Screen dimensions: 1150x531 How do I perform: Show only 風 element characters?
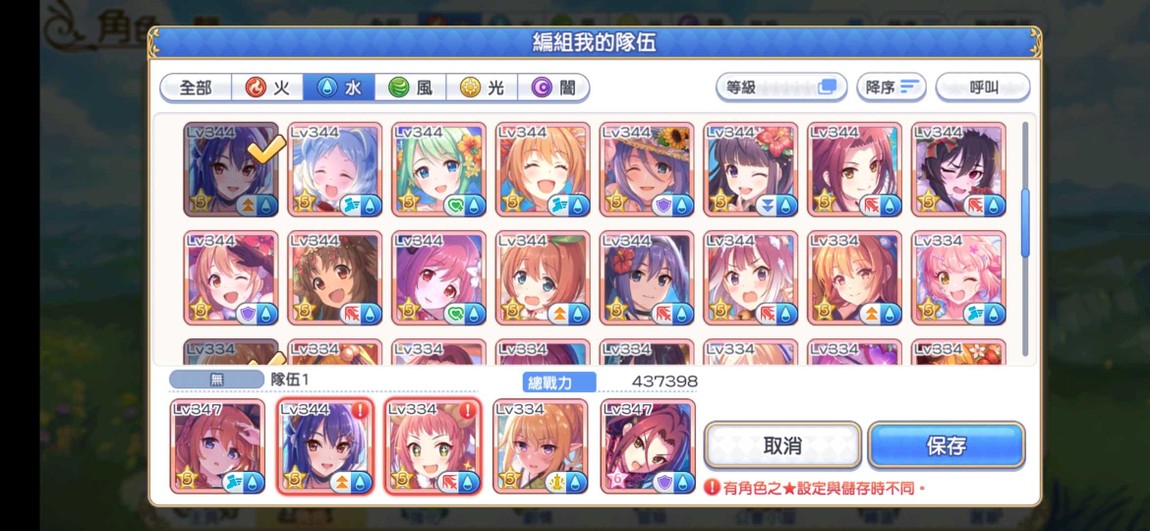pos(411,88)
